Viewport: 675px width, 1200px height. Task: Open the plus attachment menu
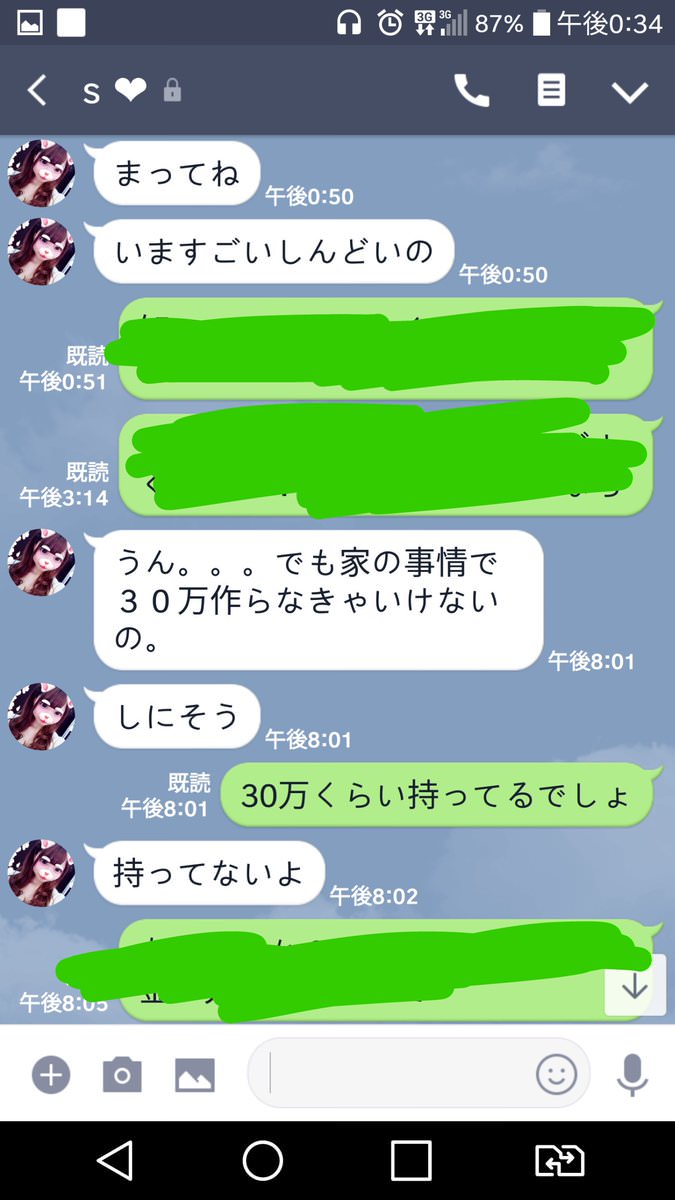(x=51, y=1076)
